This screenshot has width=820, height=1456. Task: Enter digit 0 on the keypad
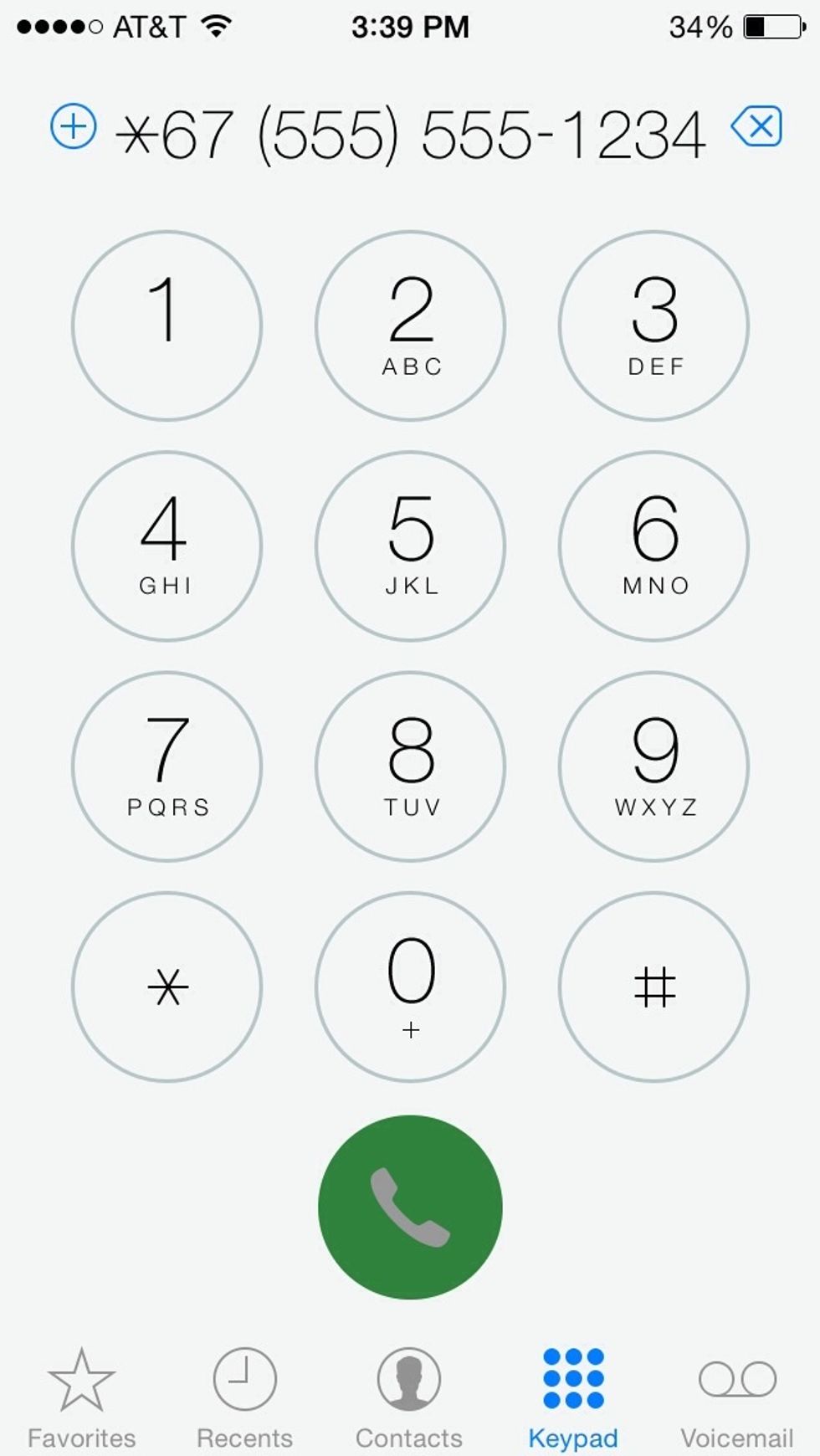pyautogui.click(x=410, y=987)
